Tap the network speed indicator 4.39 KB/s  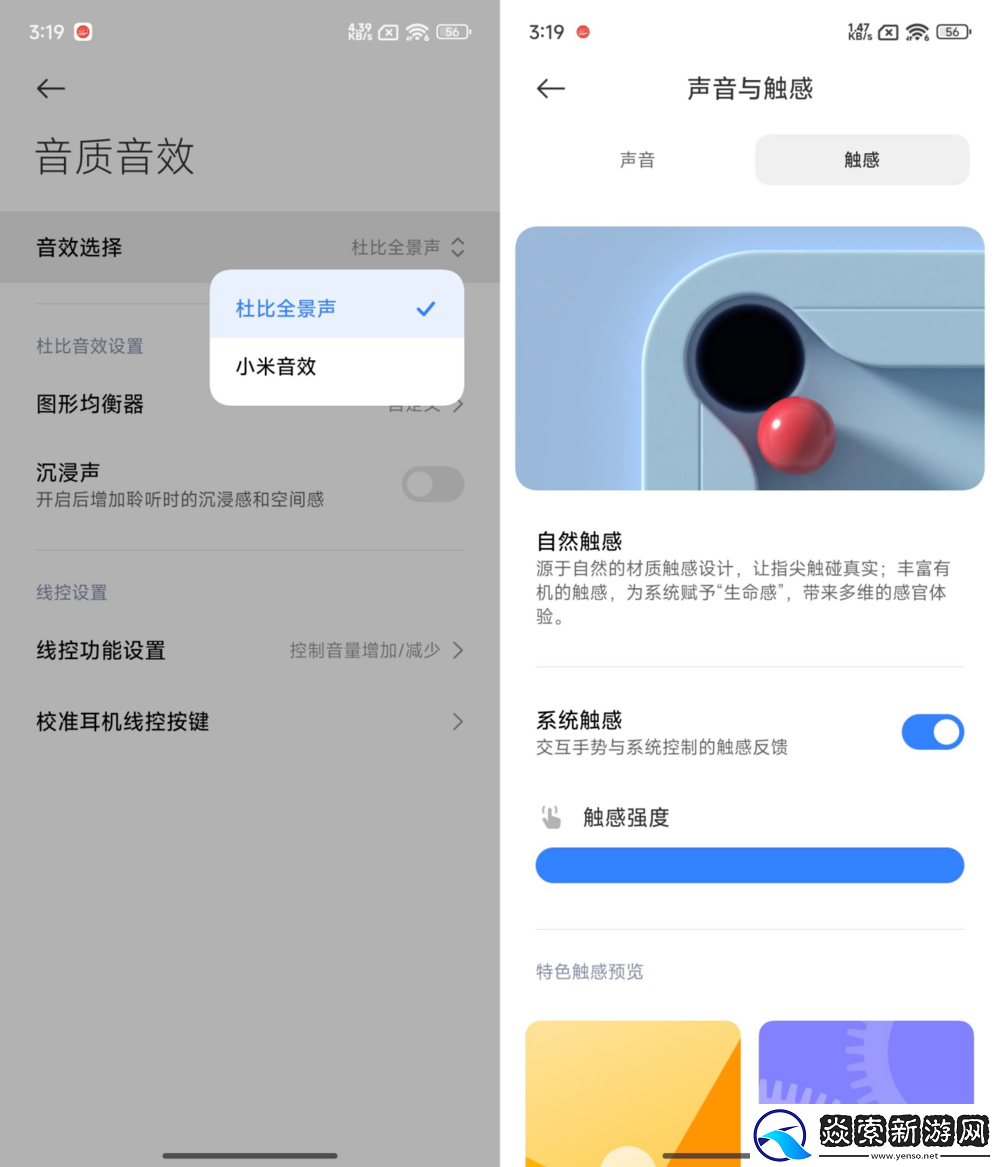(358, 31)
